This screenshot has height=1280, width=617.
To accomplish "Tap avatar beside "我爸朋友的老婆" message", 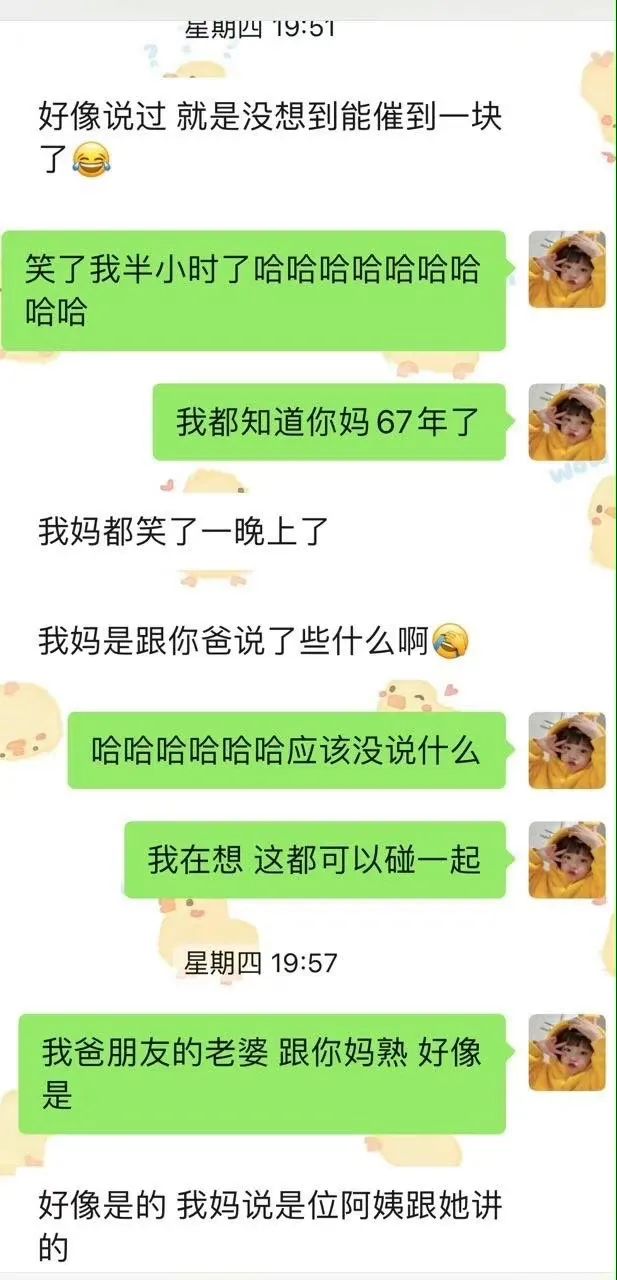I will tap(567, 1053).
